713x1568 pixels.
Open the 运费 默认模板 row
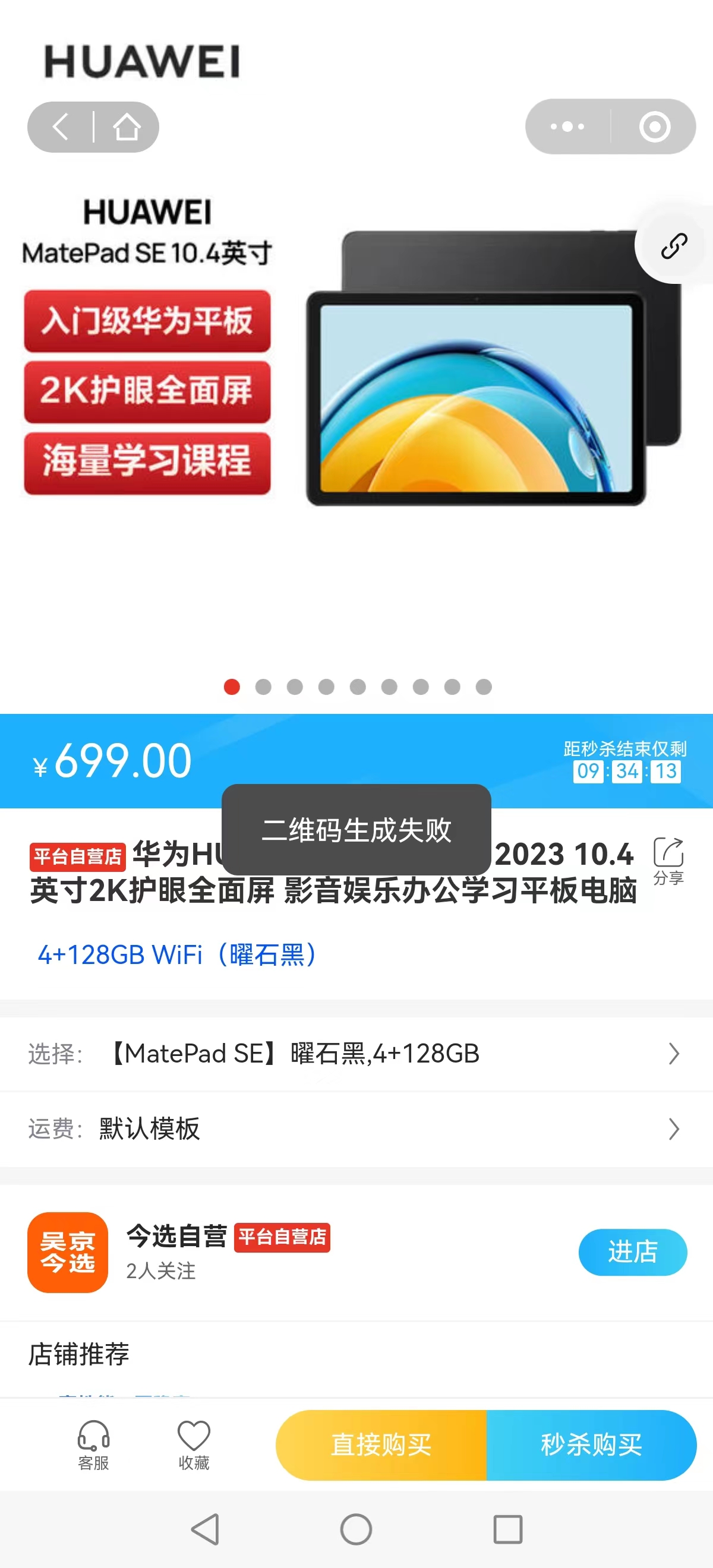[356, 1128]
